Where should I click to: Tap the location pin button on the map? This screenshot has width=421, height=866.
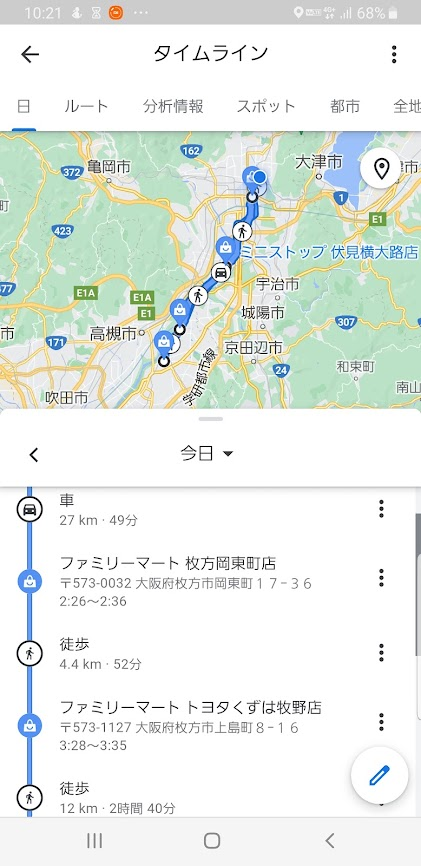[x=381, y=167]
